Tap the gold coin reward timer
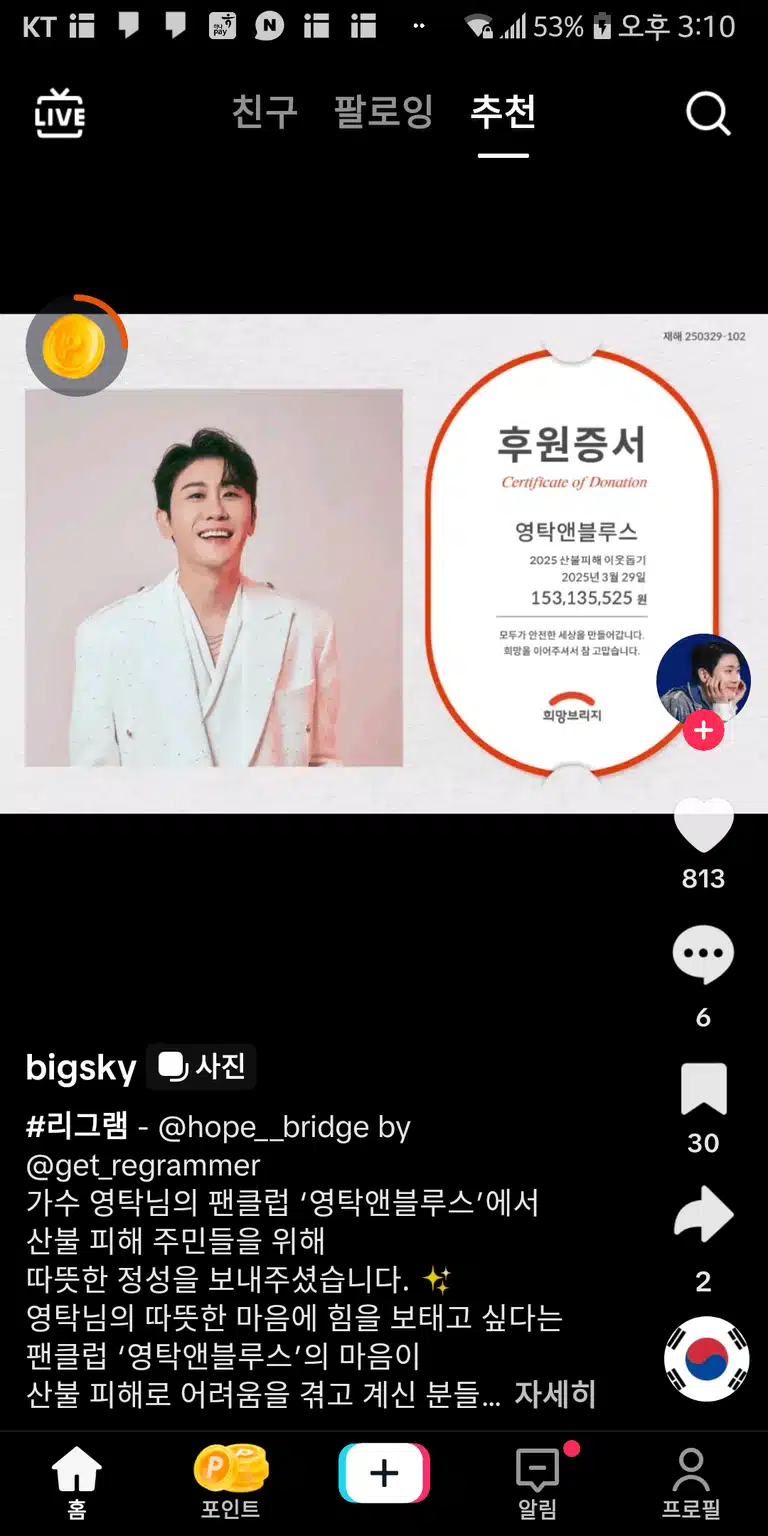 coord(76,346)
